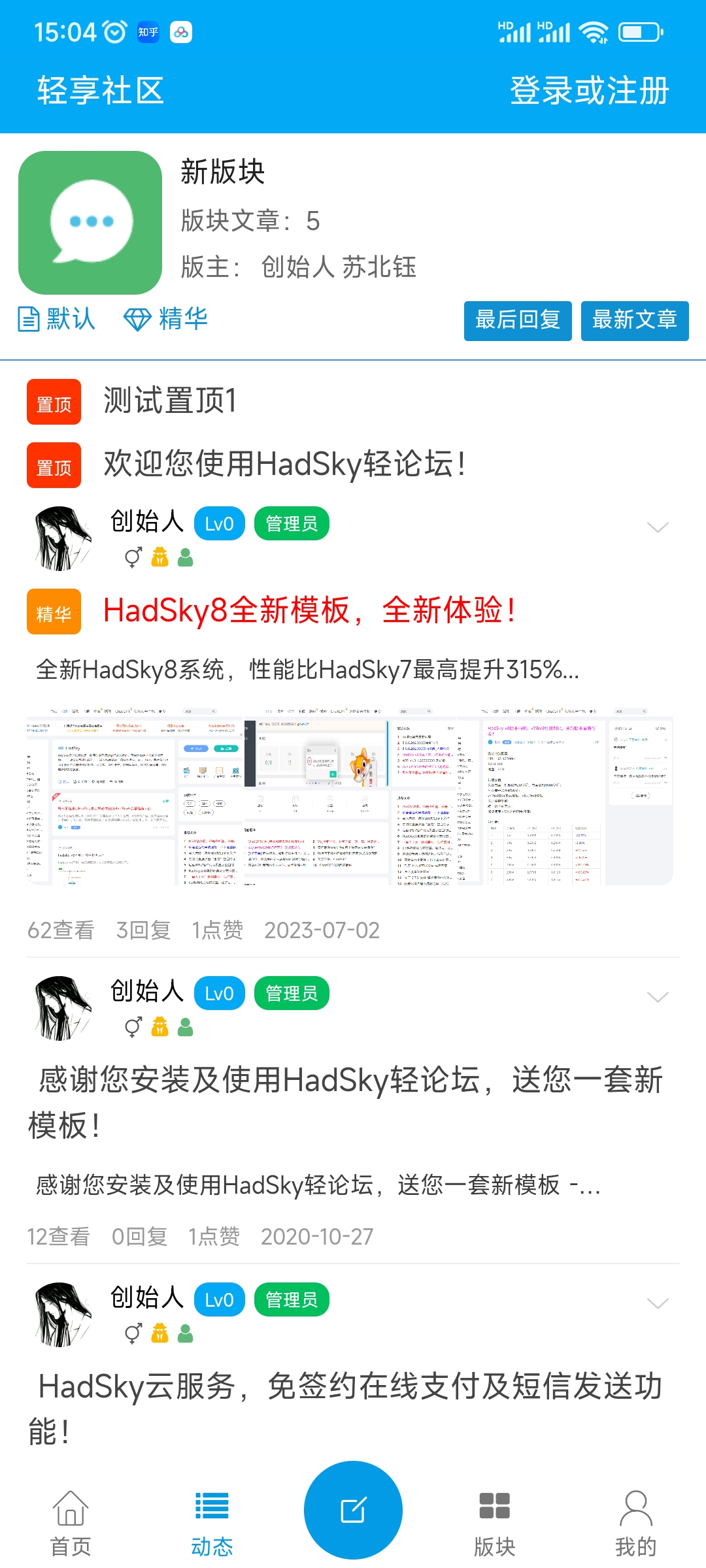
Task: Open the 我的 profile tab
Action: click(635, 1524)
